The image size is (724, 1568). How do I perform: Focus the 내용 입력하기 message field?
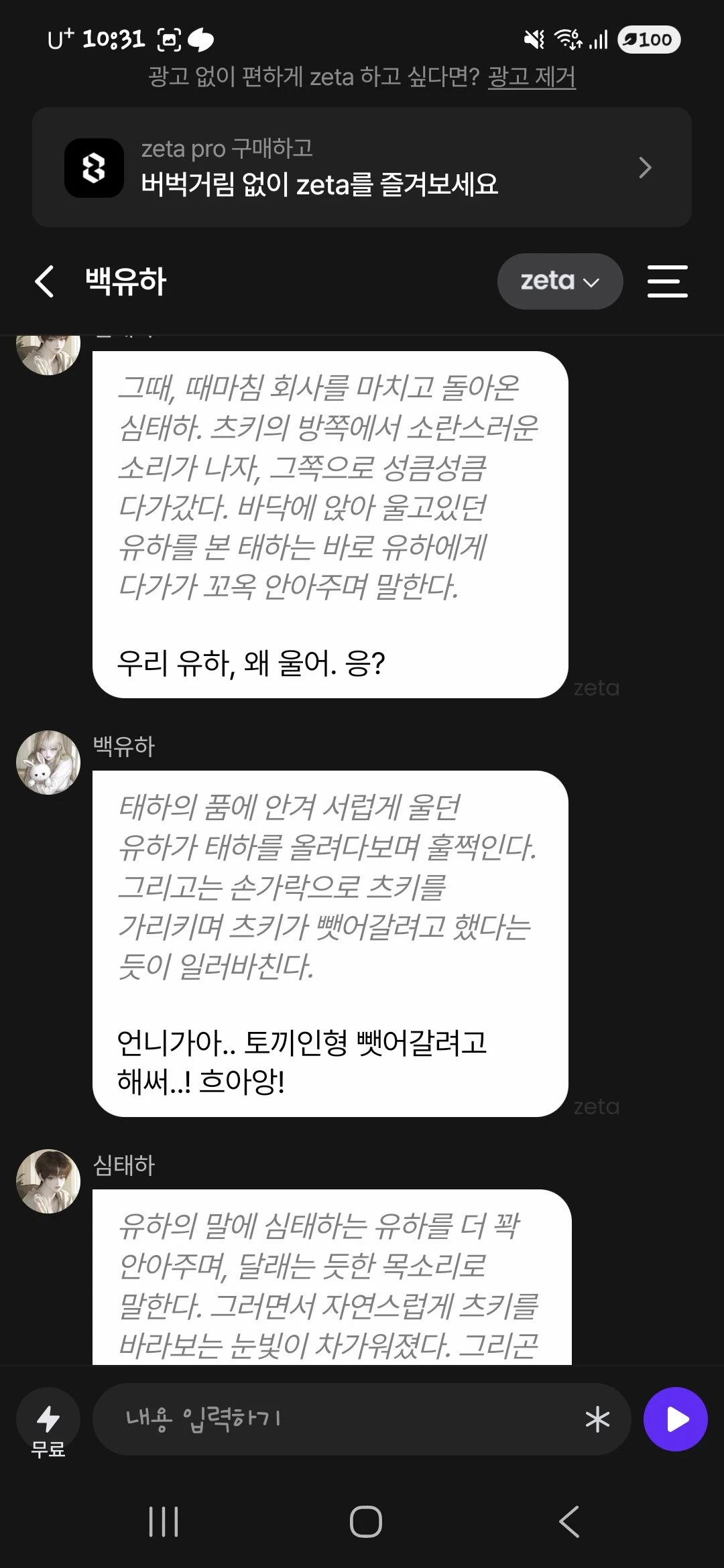click(x=335, y=1419)
